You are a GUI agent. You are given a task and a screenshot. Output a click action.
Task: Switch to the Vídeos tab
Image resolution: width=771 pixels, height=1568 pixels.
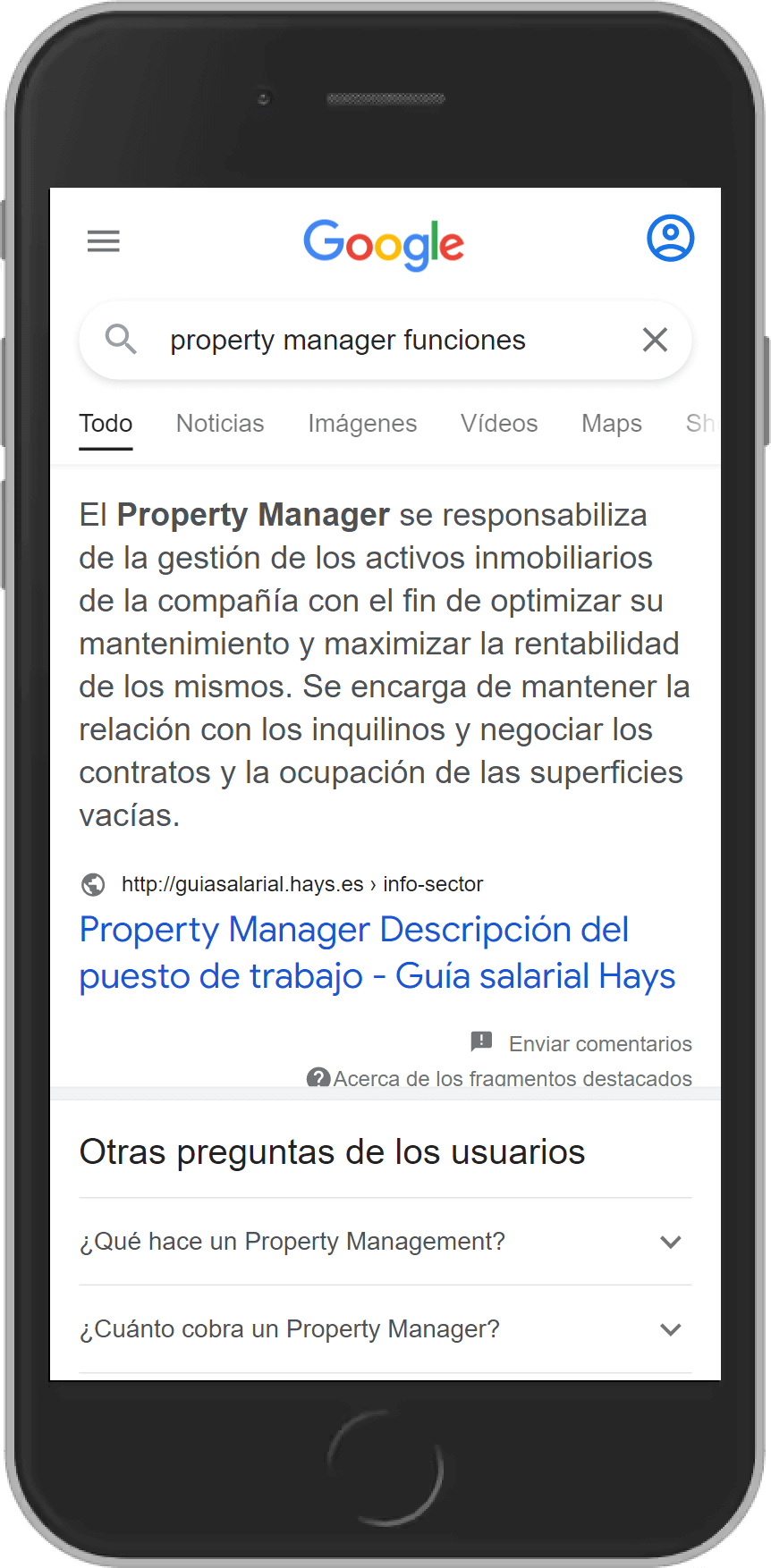pyautogui.click(x=499, y=423)
